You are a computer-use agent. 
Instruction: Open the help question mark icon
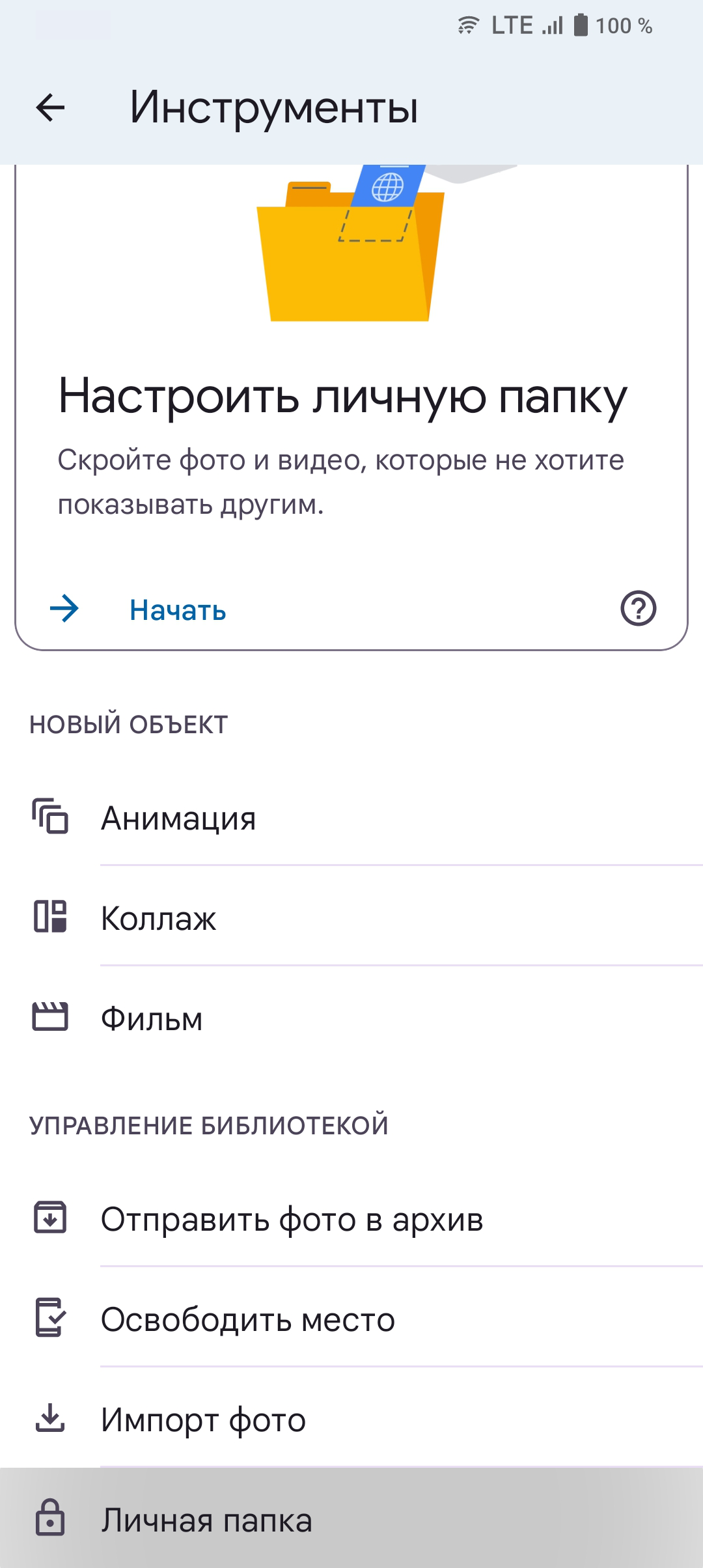pyautogui.click(x=638, y=609)
